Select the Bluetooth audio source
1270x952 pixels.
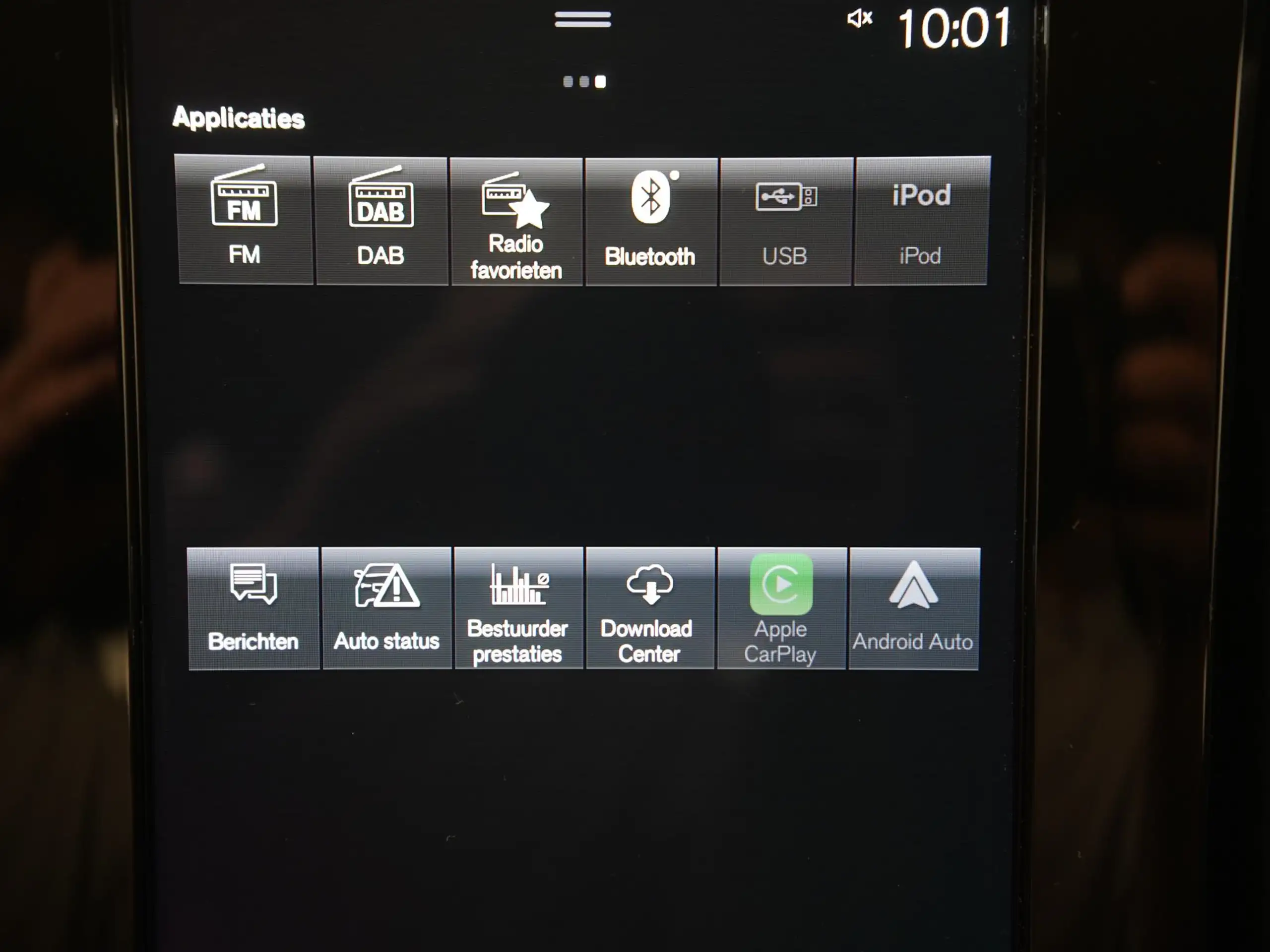651,222
